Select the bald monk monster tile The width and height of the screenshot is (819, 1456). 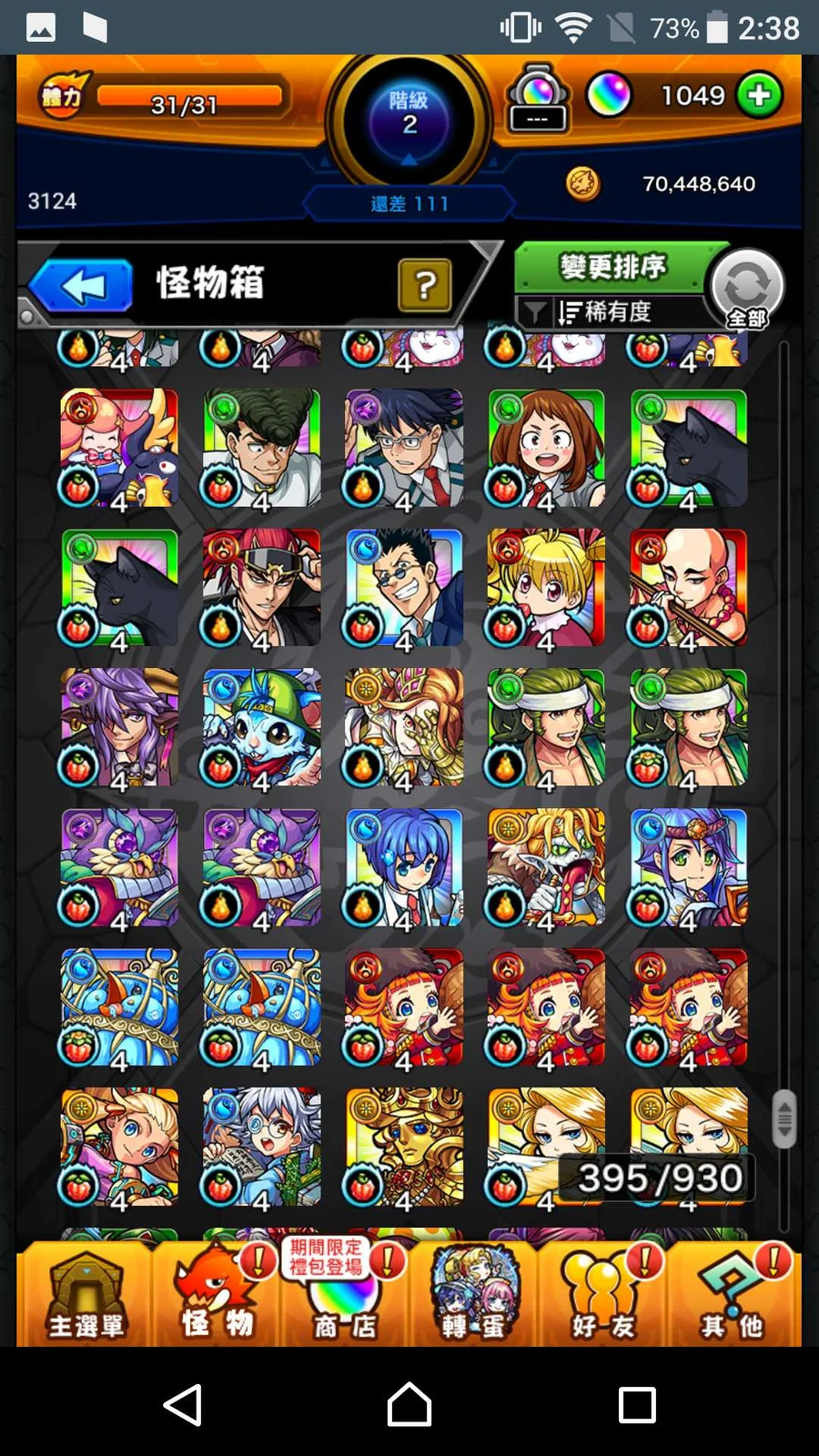click(689, 588)
